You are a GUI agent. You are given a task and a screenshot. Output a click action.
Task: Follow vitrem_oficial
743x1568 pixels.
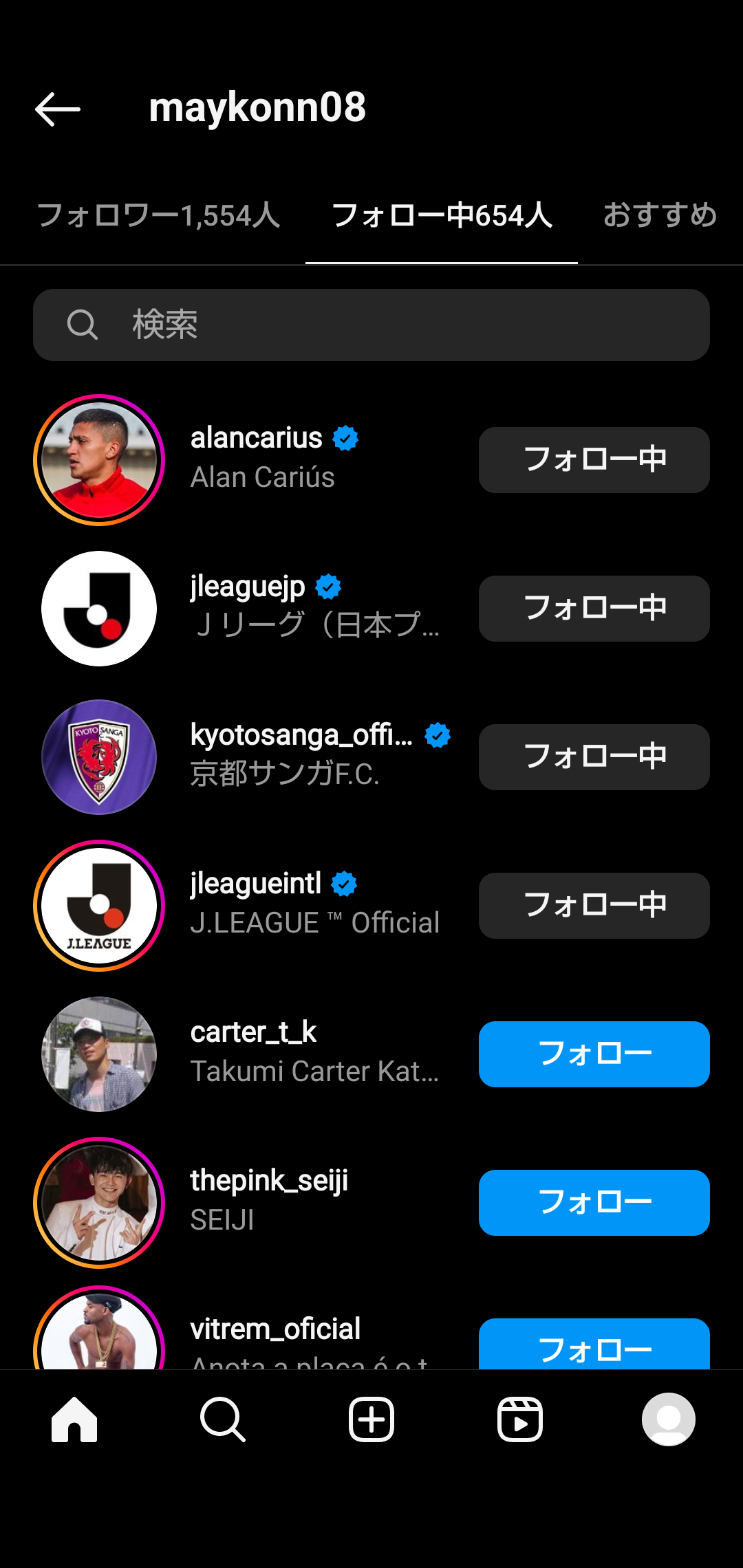(x=594, y=1345)
